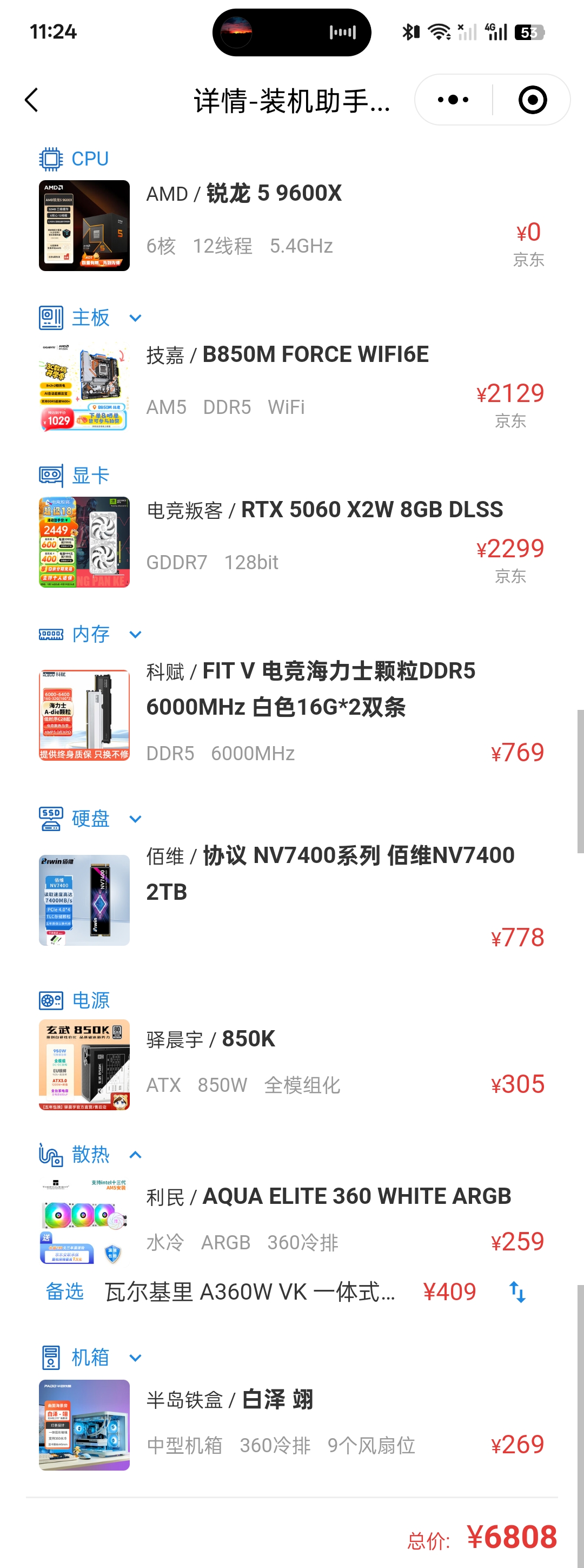This screenshot has height=1568, width=584.
Task: Expand the 硬盘 section chevron
Action: coord(136,819)
